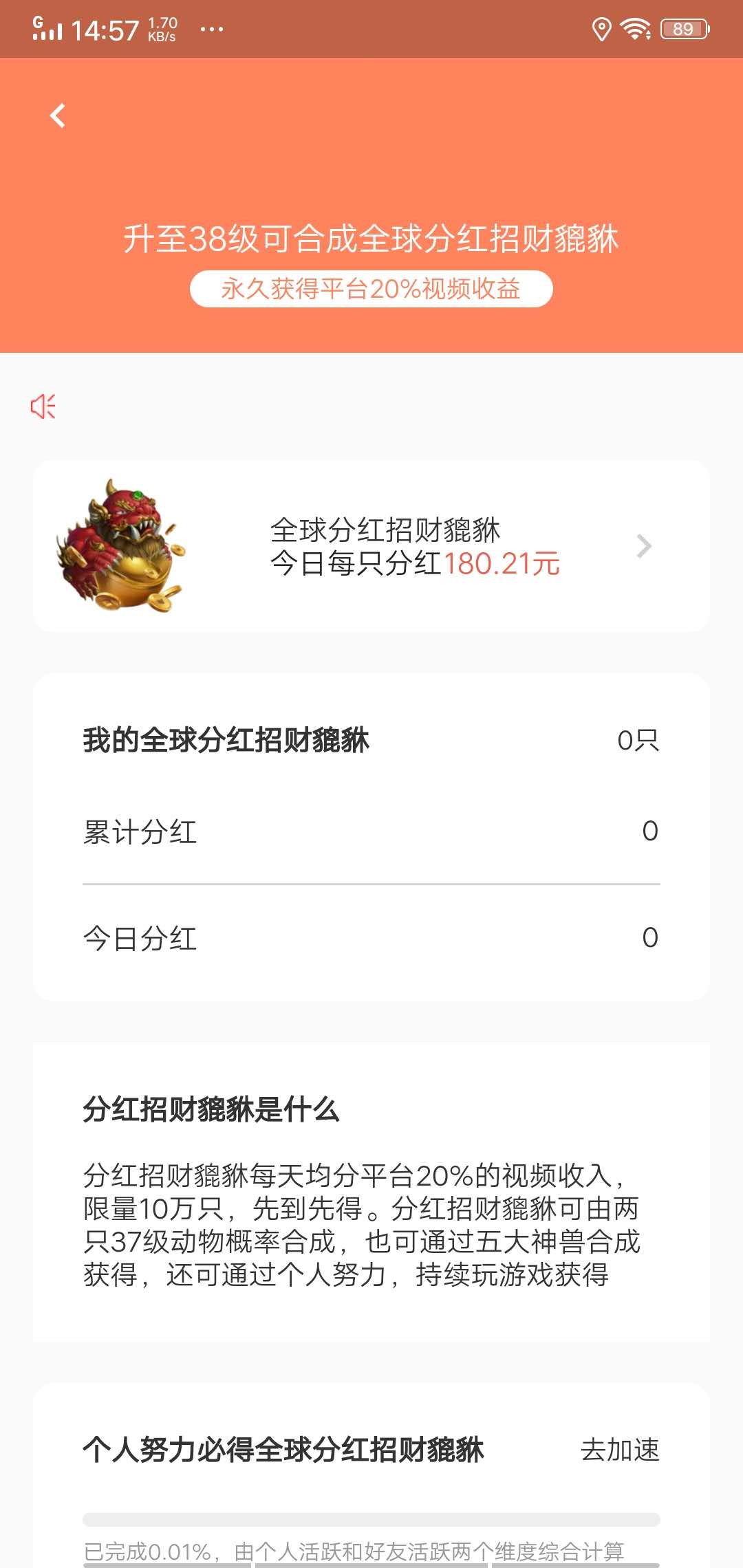Tap the signal strength bars
The height and width of the screenshot is (1568, 743).
pyautogui.click(x=50, y=28)
